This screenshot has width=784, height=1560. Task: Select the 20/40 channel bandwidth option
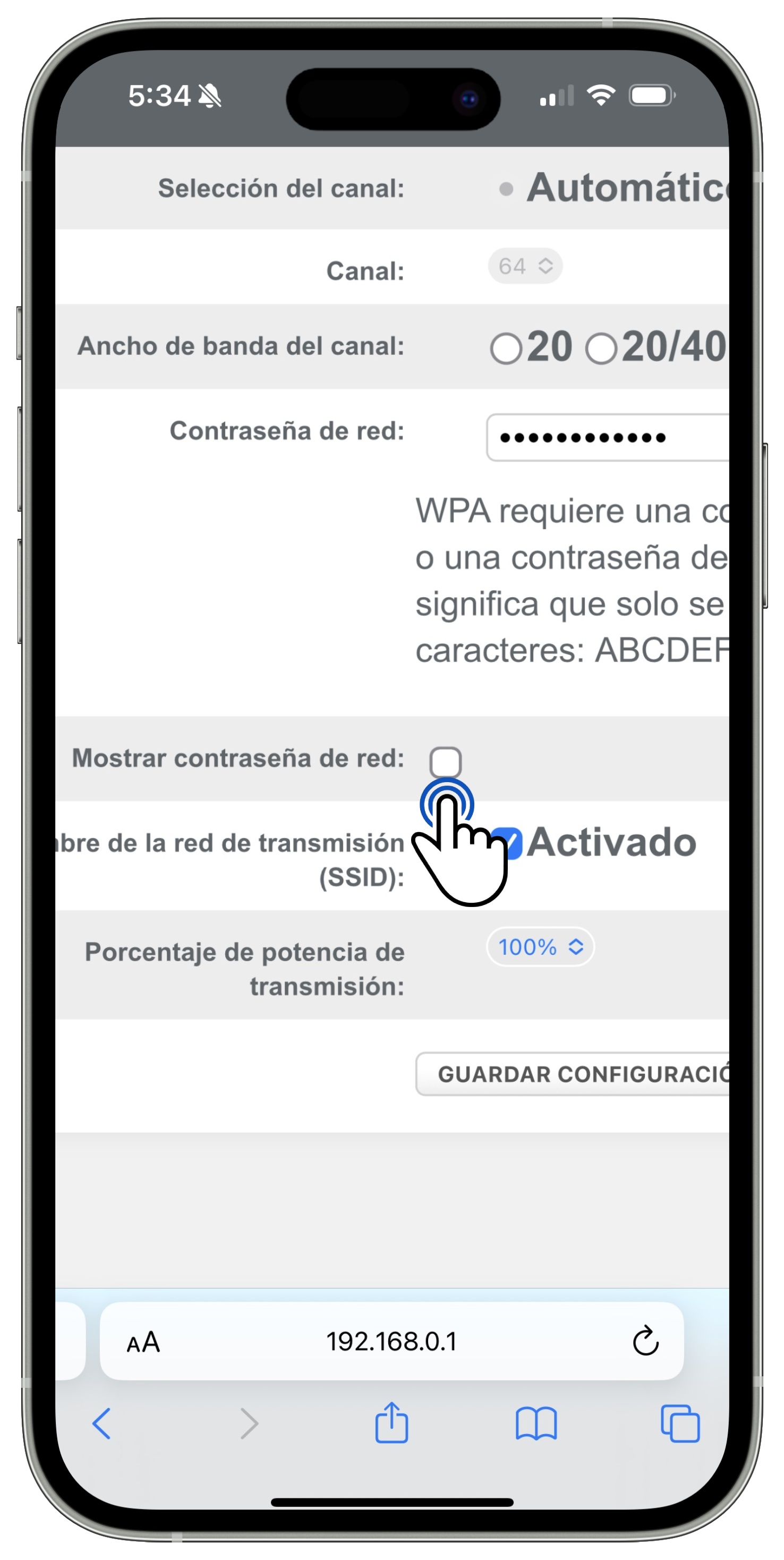pyautogui.click(x=601, y=348)
